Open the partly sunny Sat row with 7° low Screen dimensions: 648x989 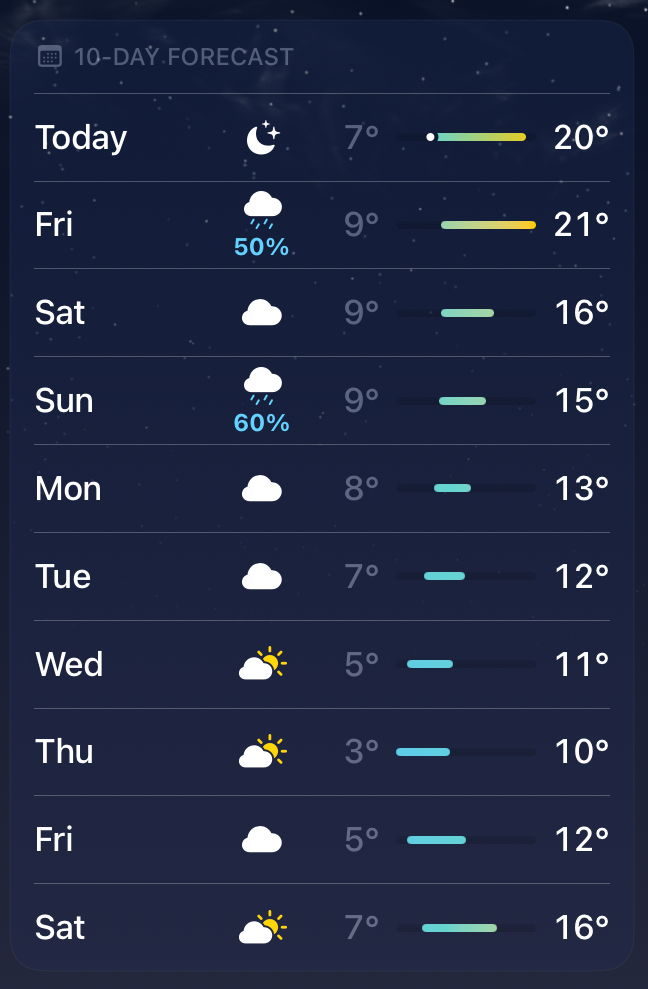(322, 928)
